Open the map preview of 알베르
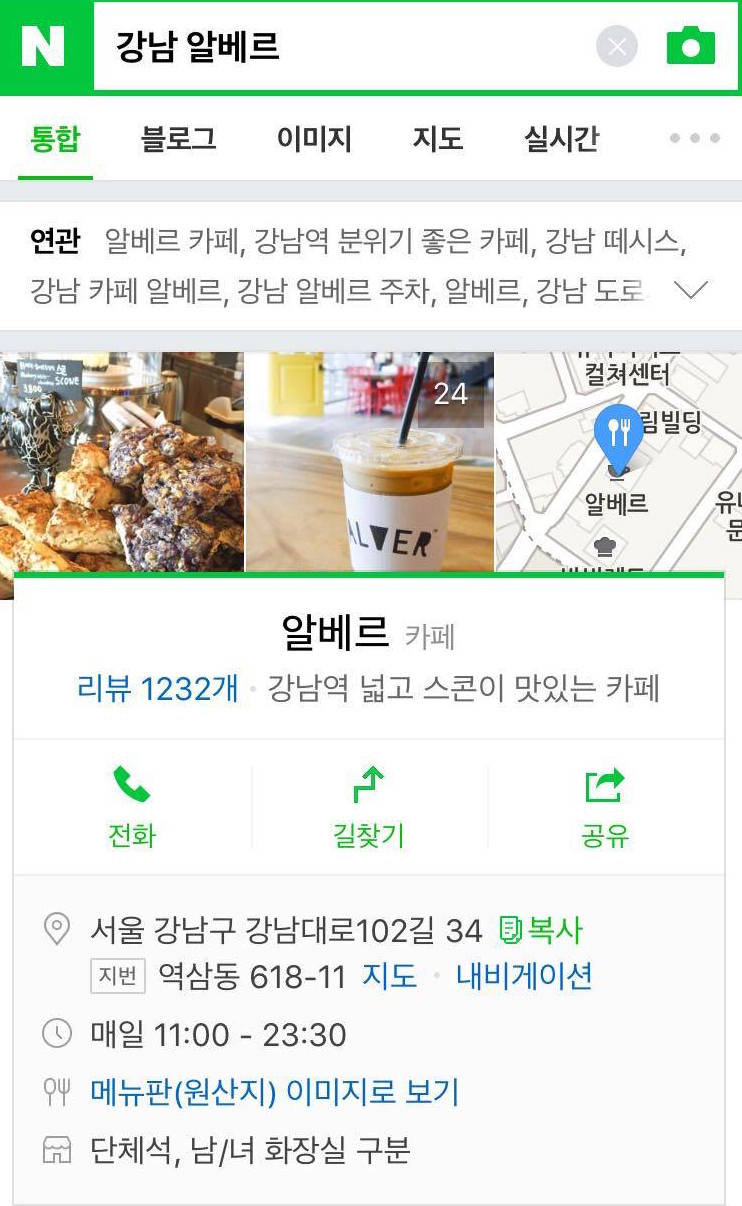The width and height of the screenshot is (742, 1206). click(619, 462)
